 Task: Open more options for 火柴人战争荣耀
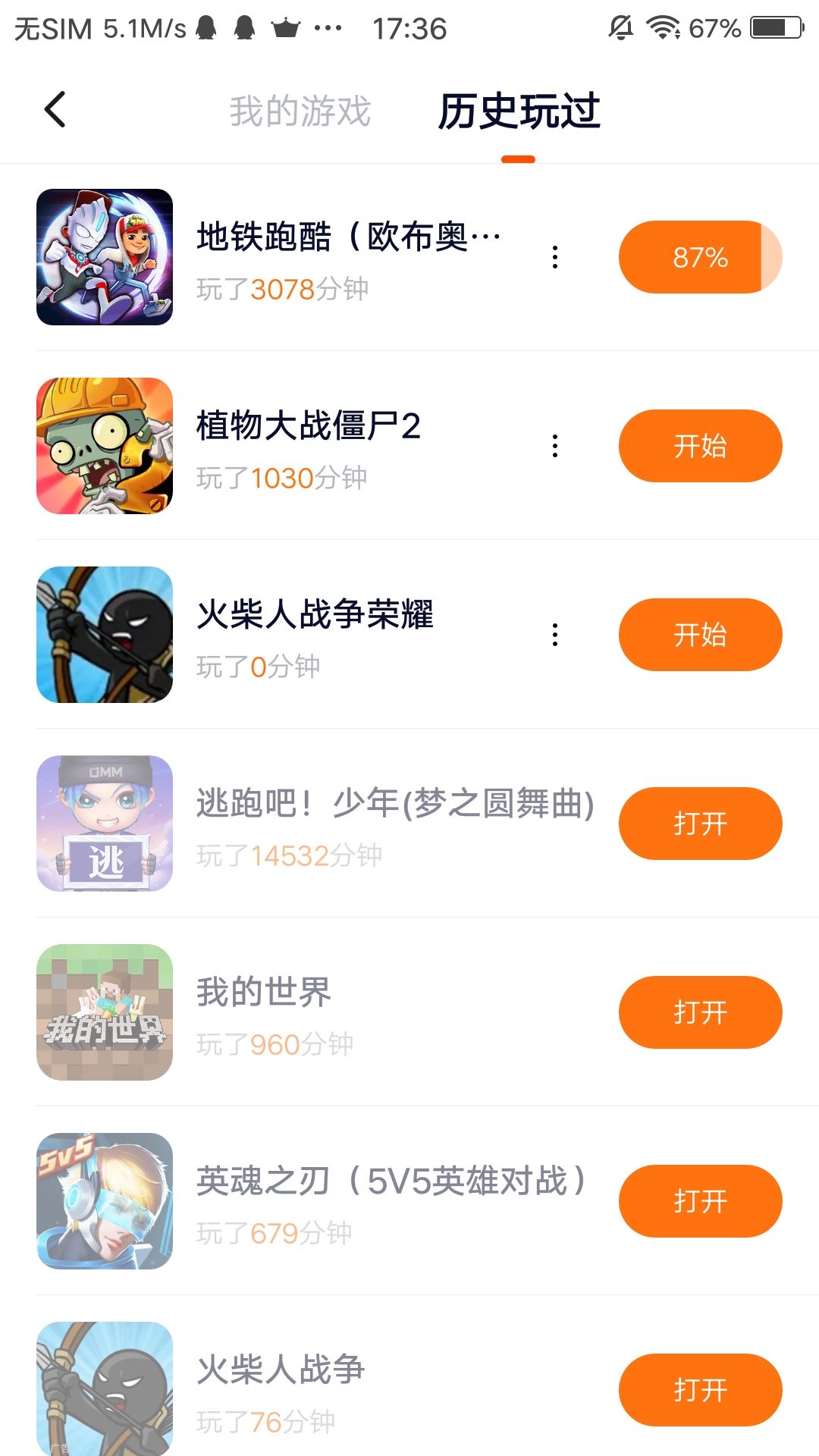click(x=555, y=635)
